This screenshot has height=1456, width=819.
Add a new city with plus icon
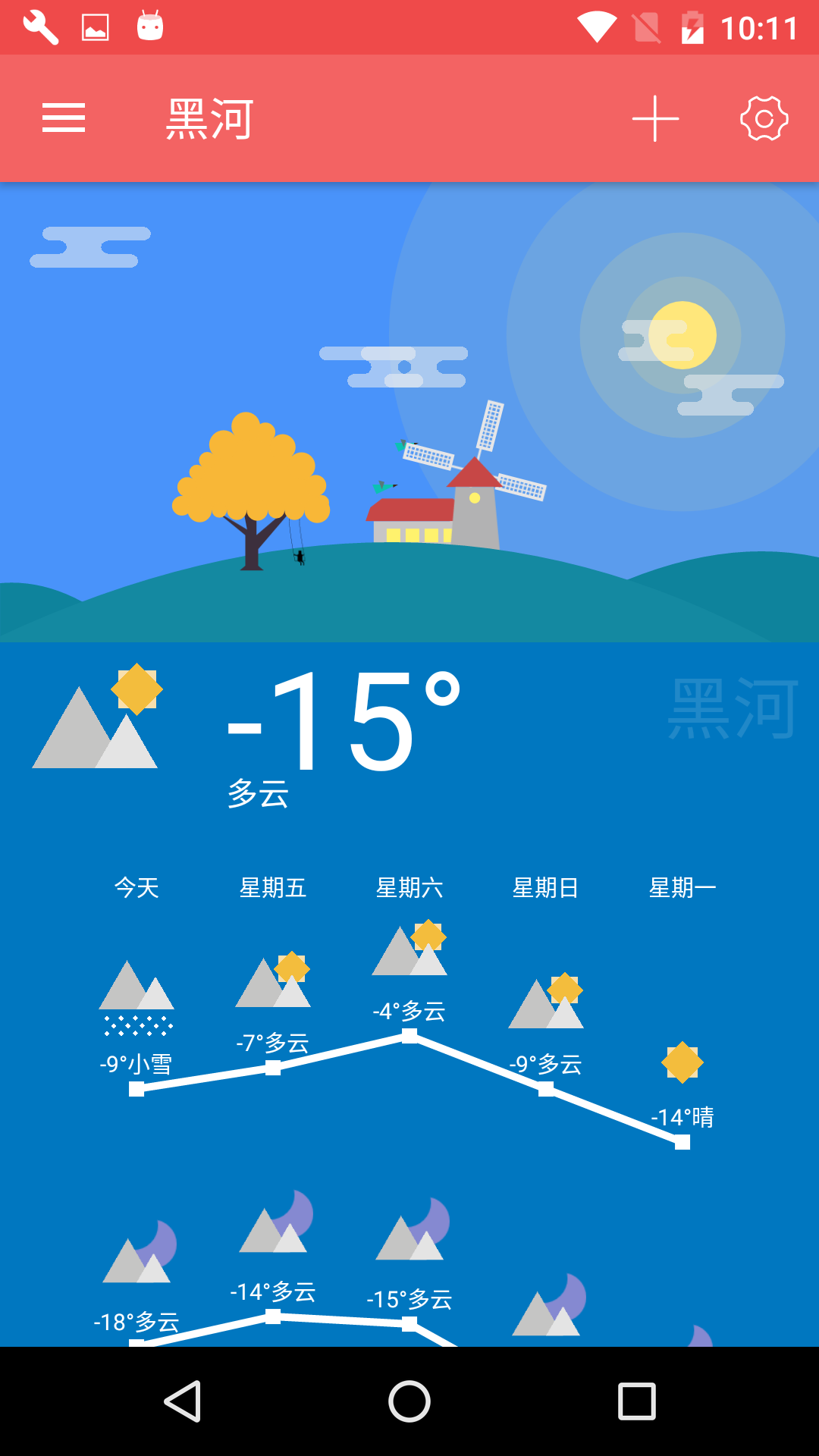(655, 118)
